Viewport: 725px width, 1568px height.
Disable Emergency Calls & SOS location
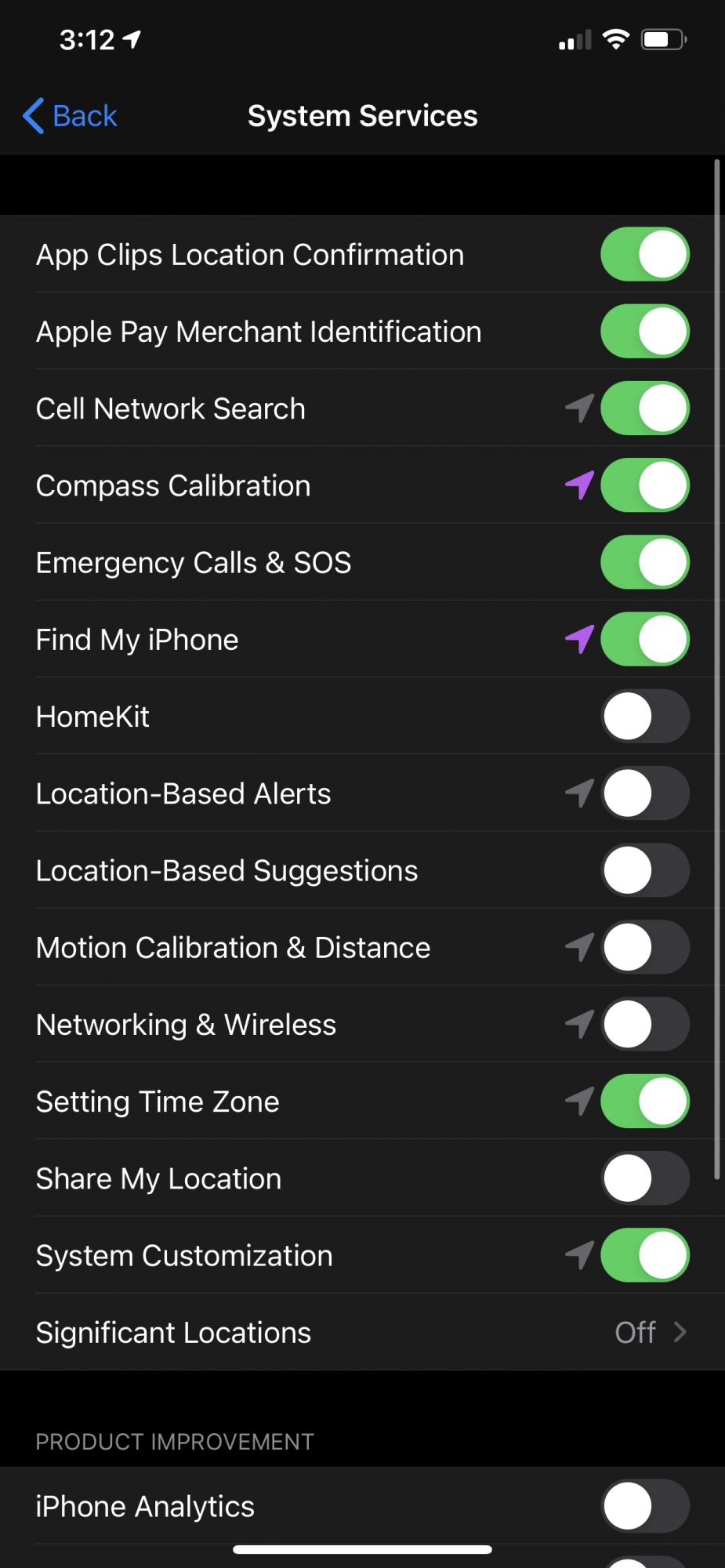click(x=644, y=562)
